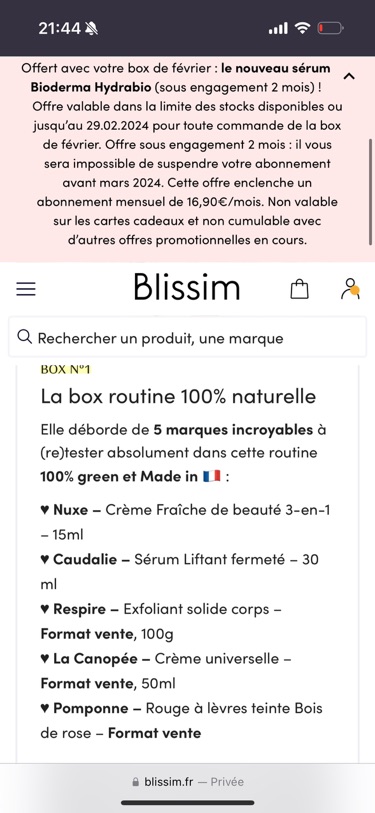375x813 pixels.
Task: Go to the Blissim homepage logo
Action: click(187, 287)
